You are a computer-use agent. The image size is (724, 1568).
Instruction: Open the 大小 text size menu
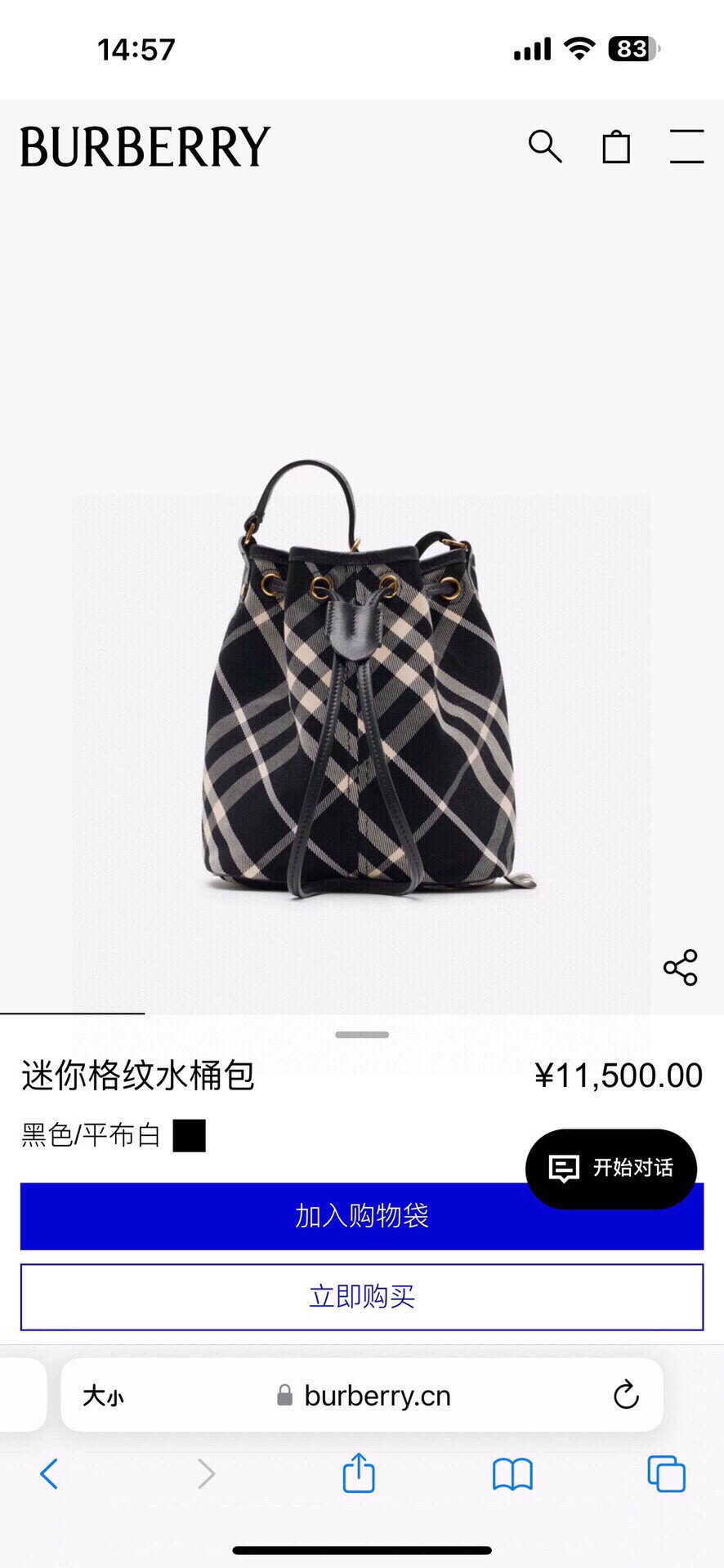pyautogui.click(x=103, y=1396)
